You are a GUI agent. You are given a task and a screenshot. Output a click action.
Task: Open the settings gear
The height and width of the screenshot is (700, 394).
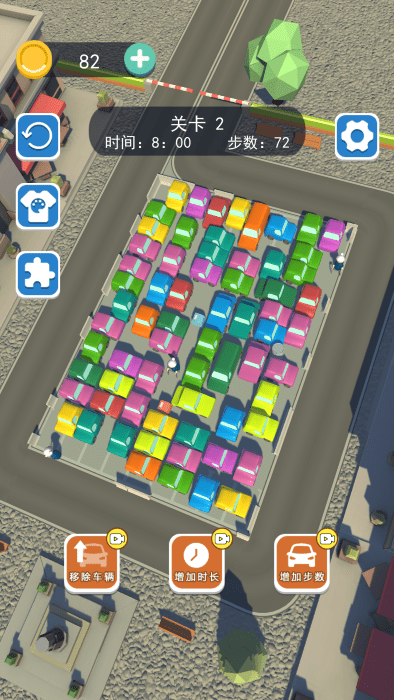pos(357,137)
